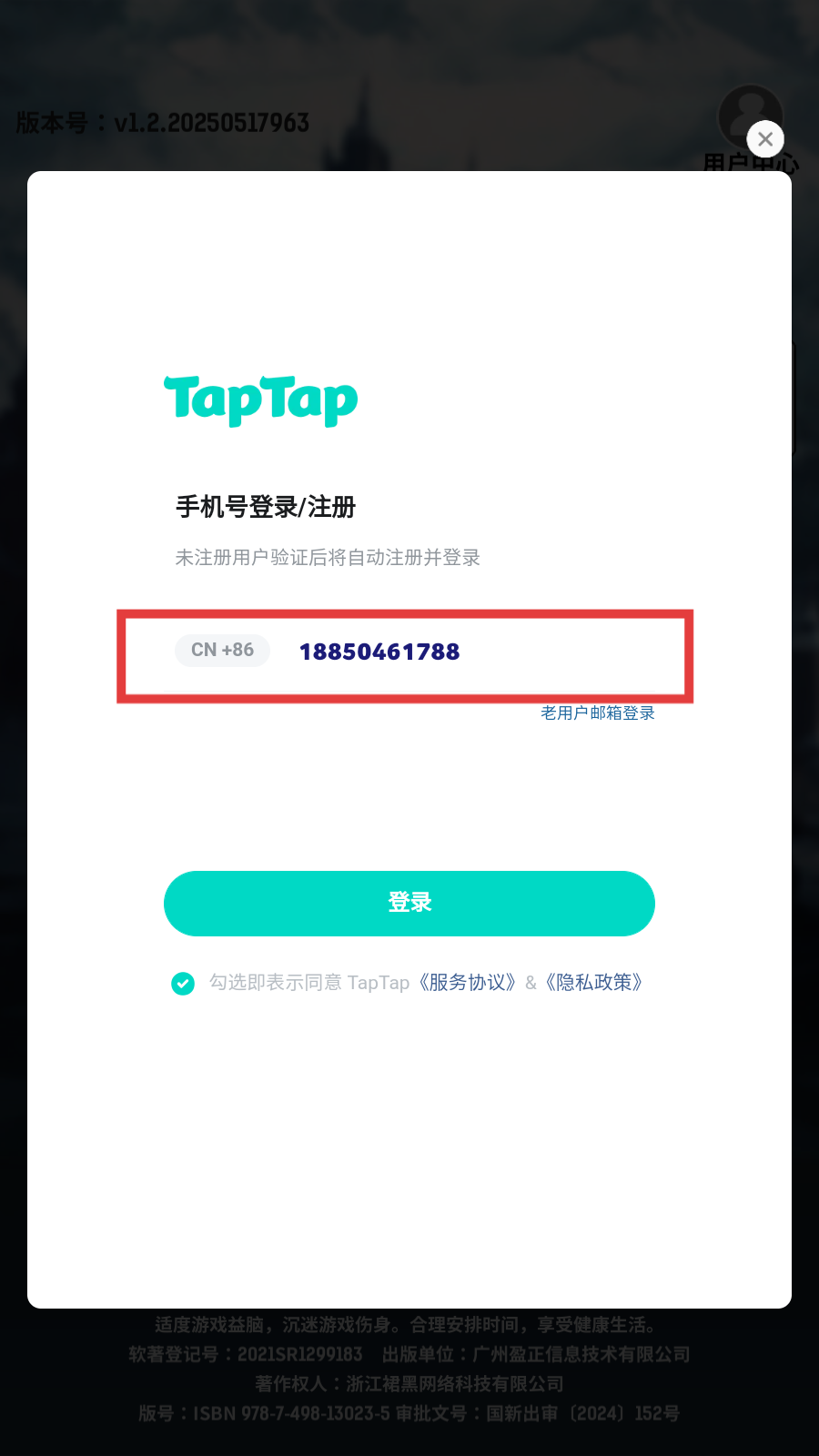Open the 《服务协议》 link
Image resolution: width=819 pixels, height=1456 pixels.
(468, 983)
